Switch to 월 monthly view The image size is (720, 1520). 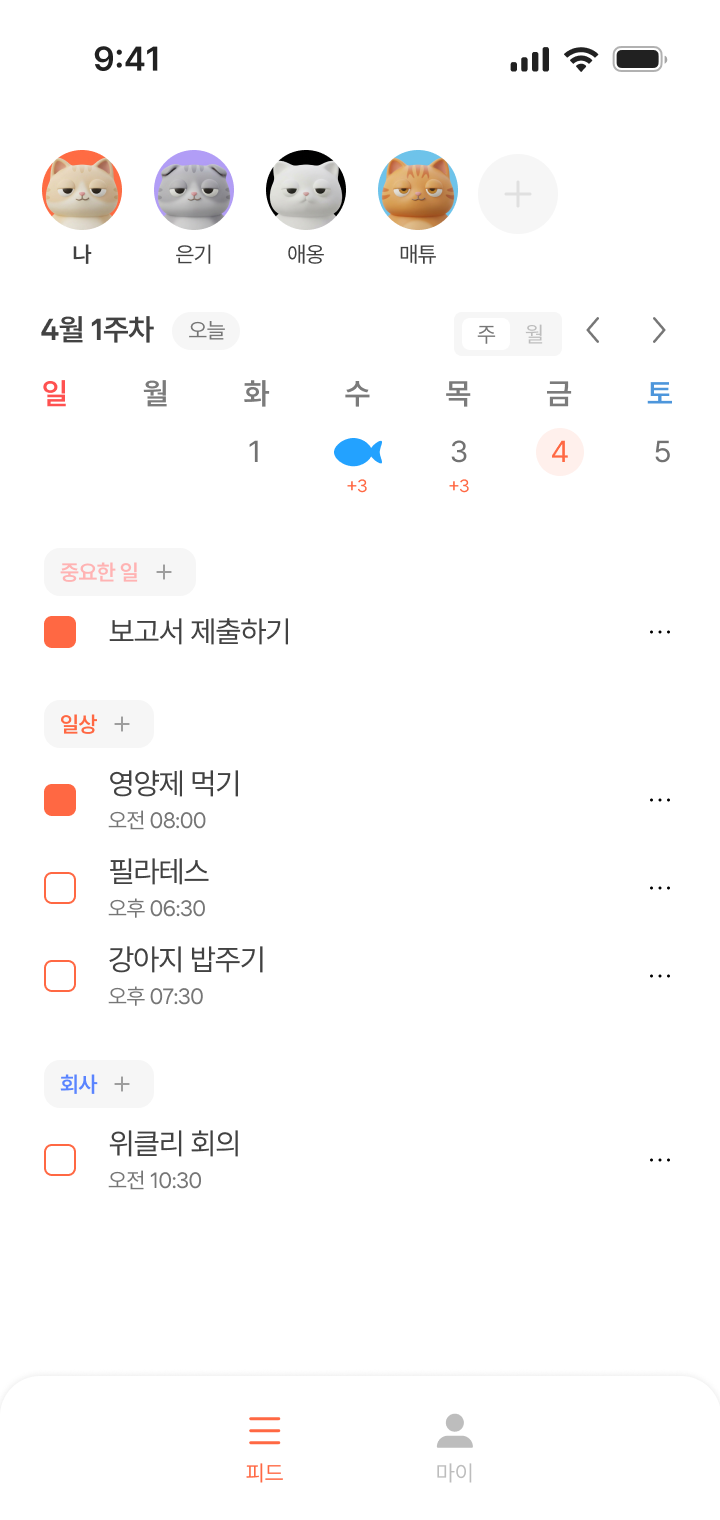pyautogui.click(x=533, y=334)
